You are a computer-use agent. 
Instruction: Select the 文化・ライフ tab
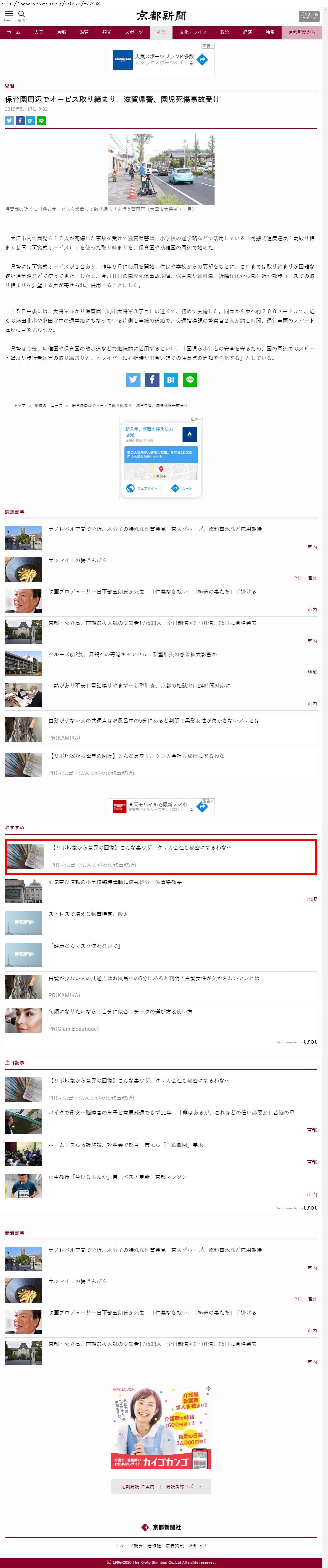tap(193, 32)
